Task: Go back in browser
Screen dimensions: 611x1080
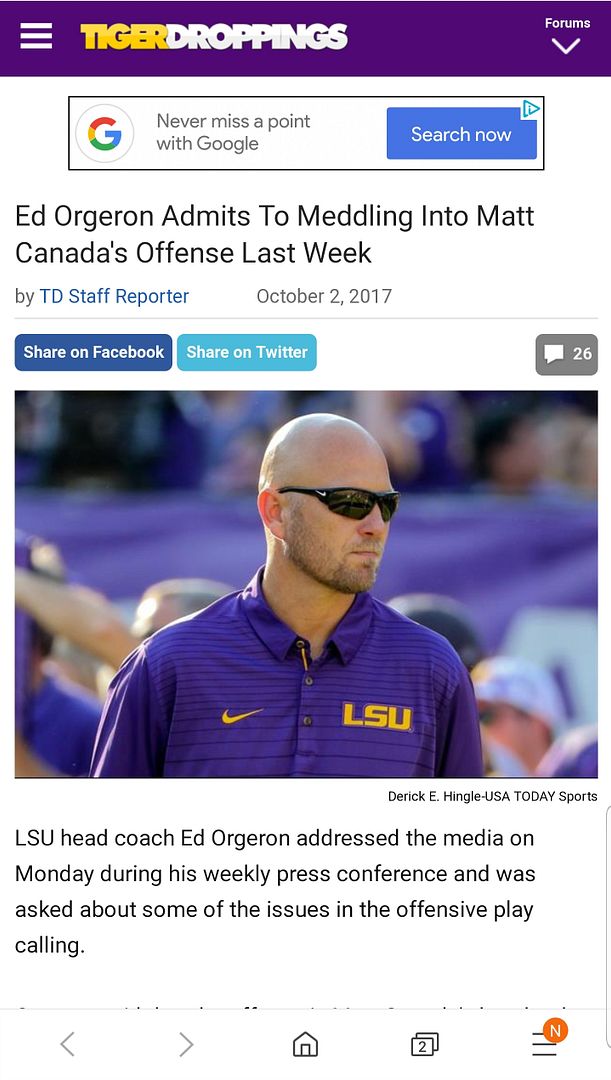Action: tap(67, 1045)
